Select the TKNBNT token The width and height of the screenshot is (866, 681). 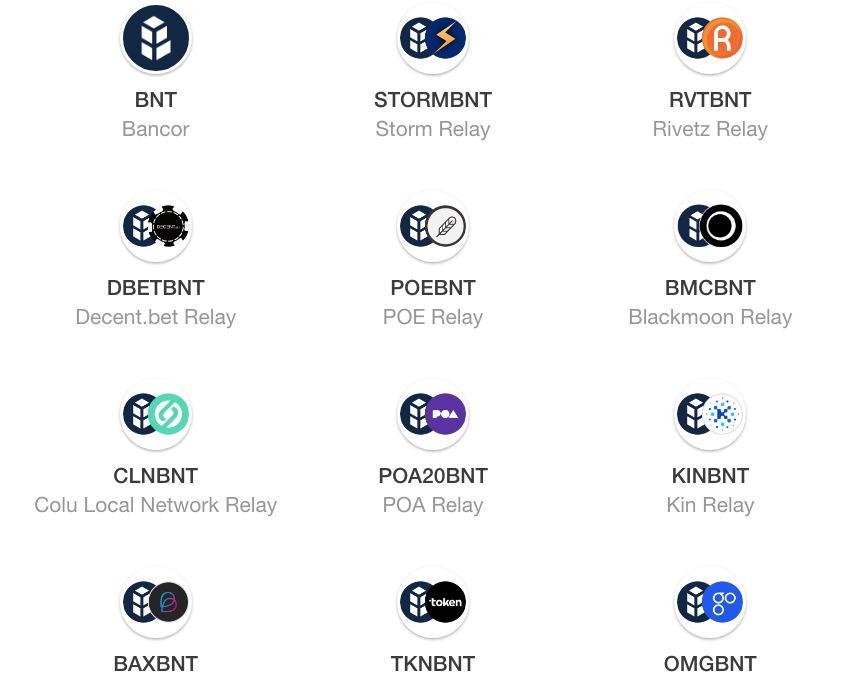pos(432,603)
